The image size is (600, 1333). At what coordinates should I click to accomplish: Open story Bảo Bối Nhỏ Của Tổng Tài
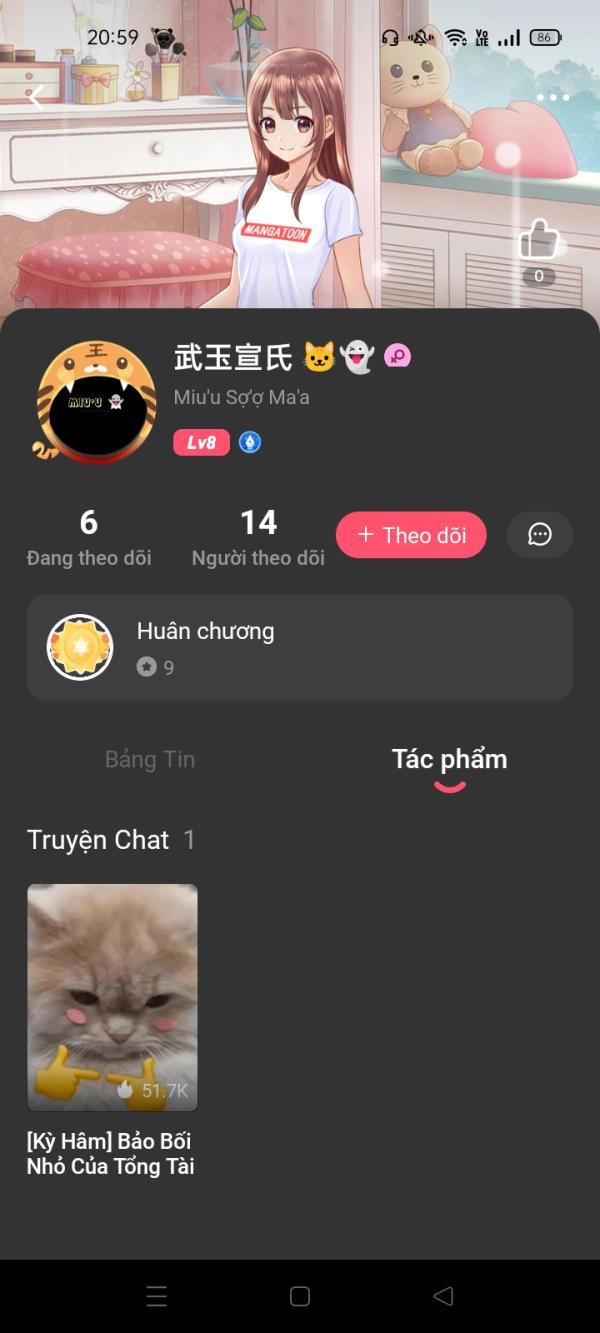click(x=112, y=998)
